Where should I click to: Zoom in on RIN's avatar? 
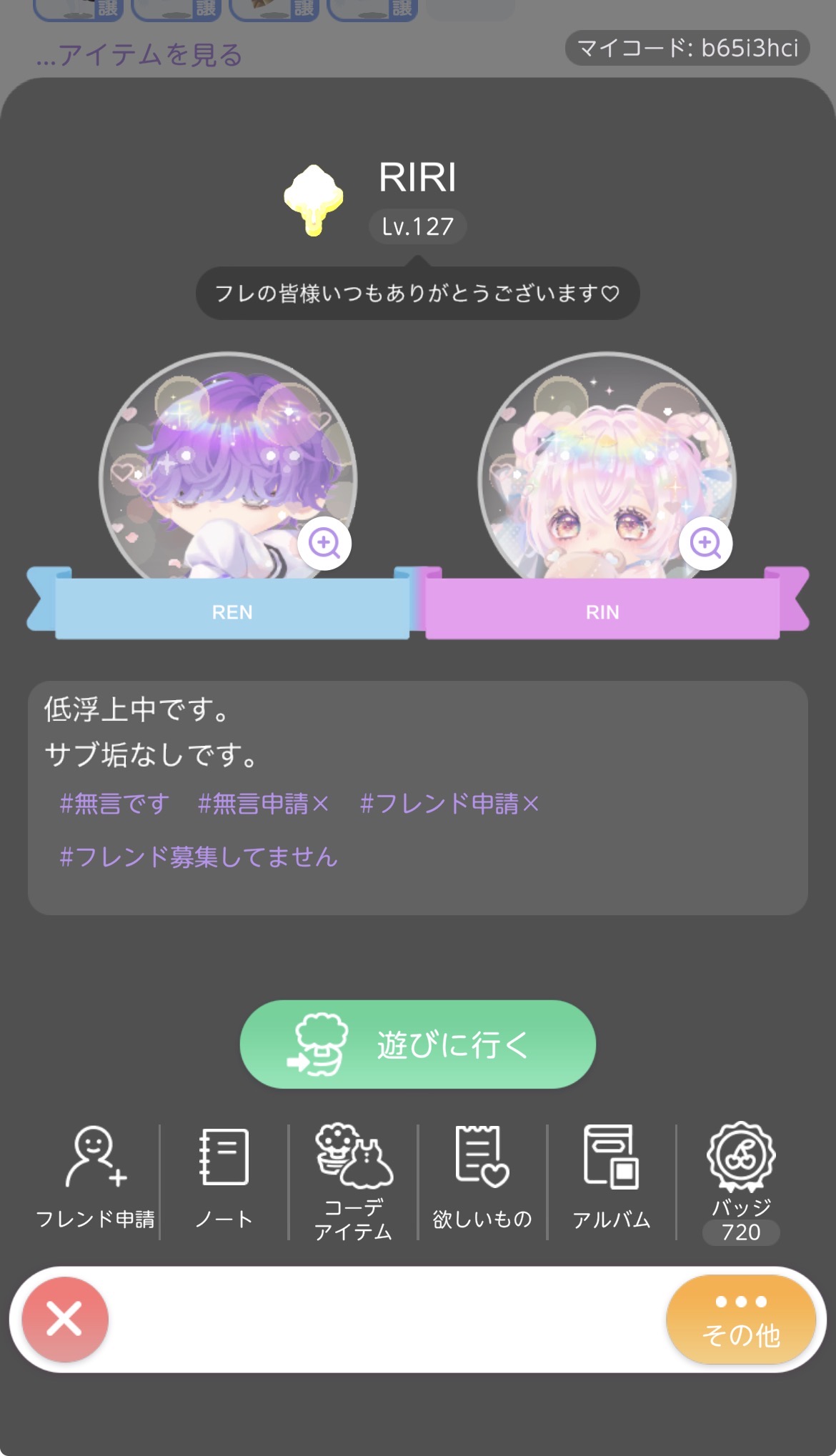[x=705, y=543]
